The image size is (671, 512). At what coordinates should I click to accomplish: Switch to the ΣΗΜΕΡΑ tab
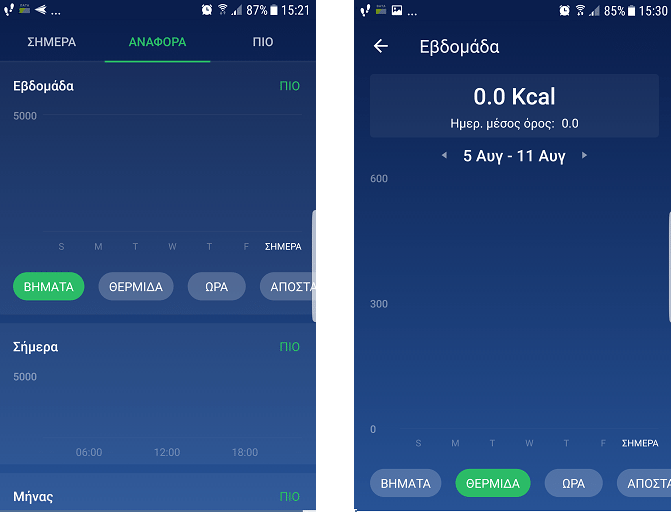pyautogui.click(x=52, y=42)
